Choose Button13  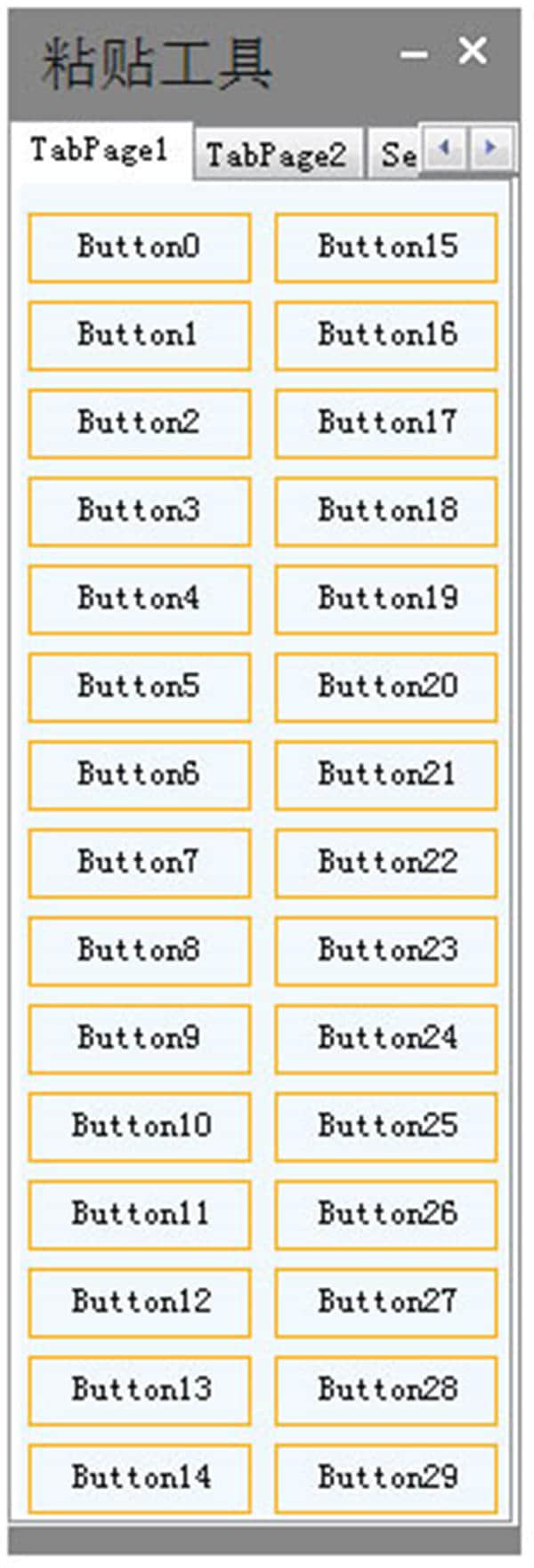click(x=139, y=1390)
